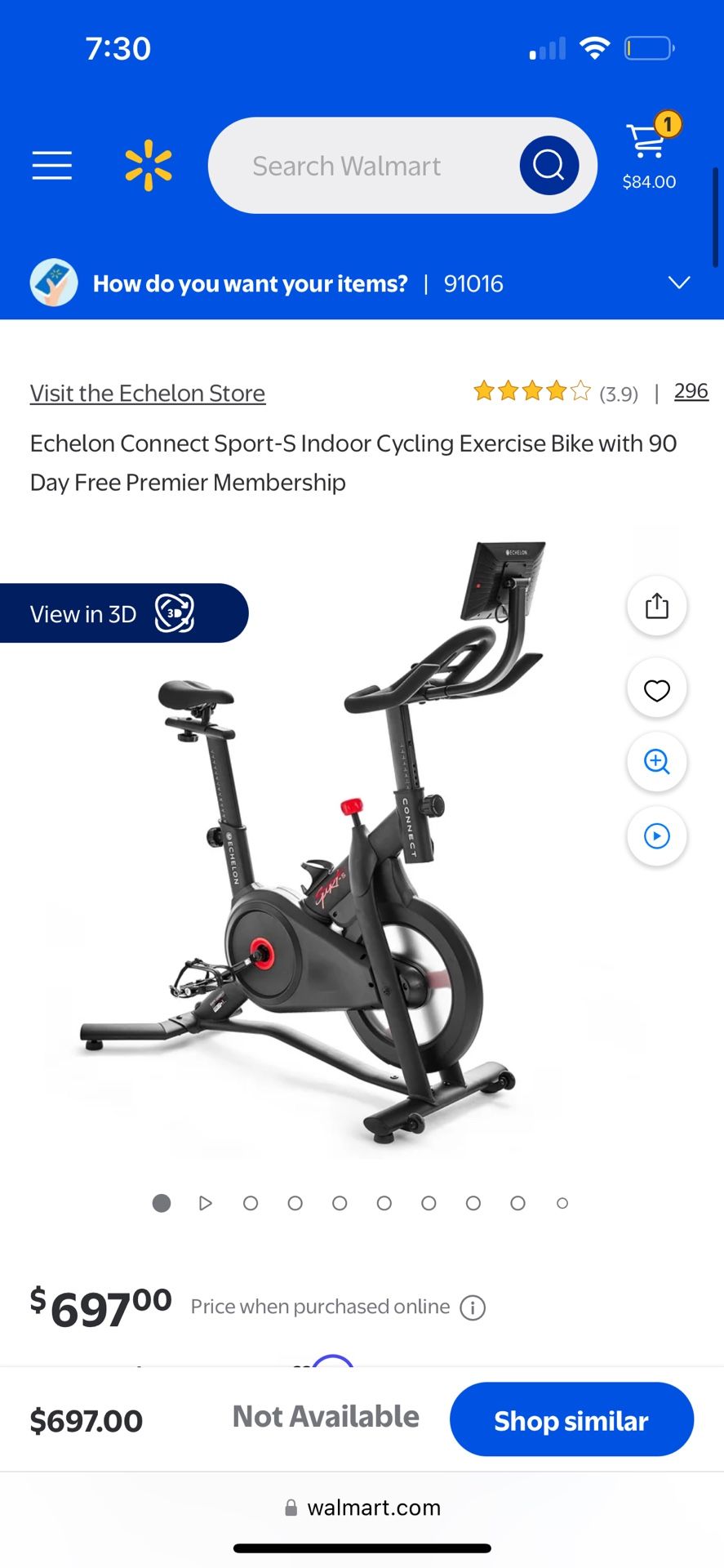Open the hamburger menu
Viewport: 724px width, 1568px height.
click(52, 166)
